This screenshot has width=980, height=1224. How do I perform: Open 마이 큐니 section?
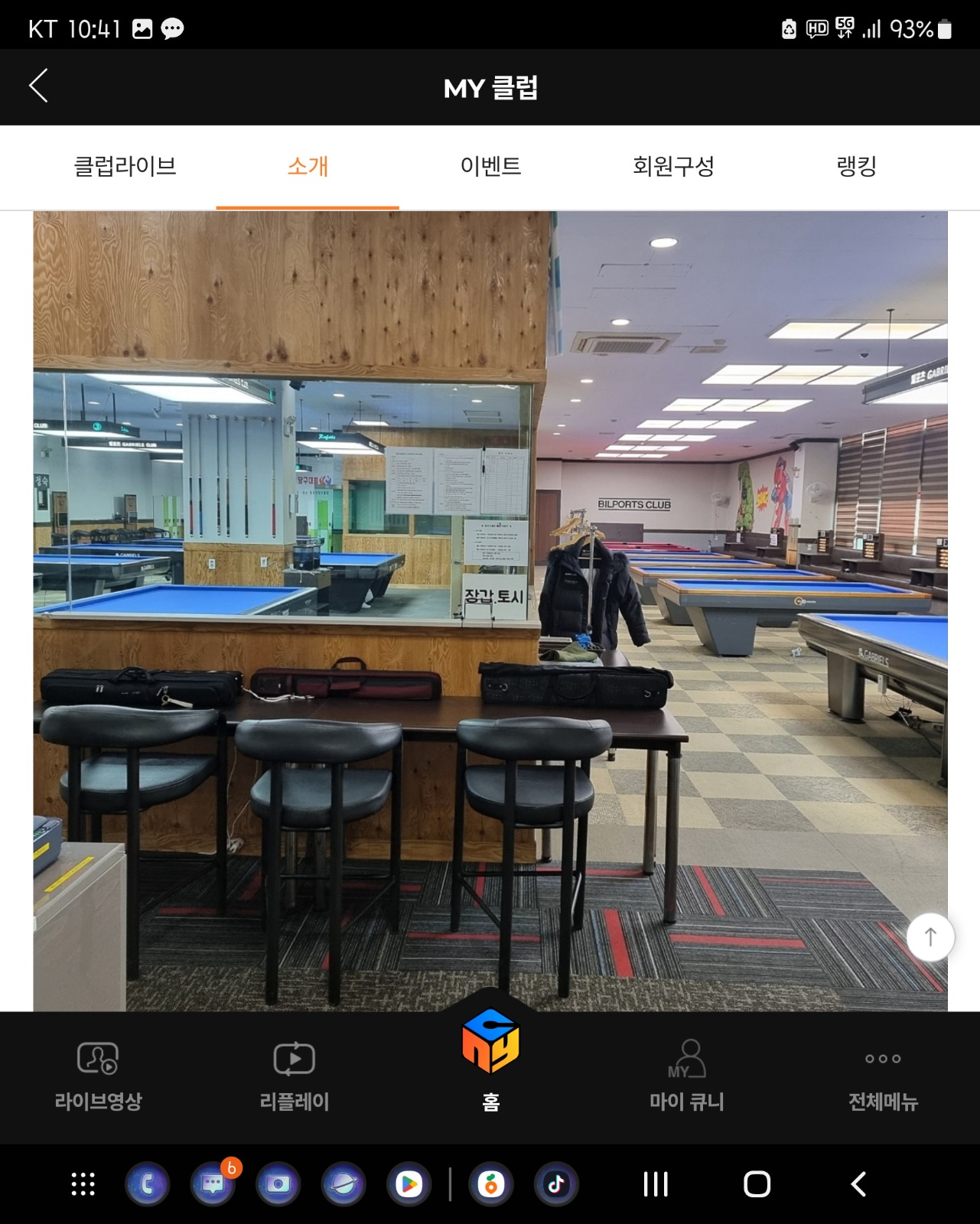tap(686, 1076)
